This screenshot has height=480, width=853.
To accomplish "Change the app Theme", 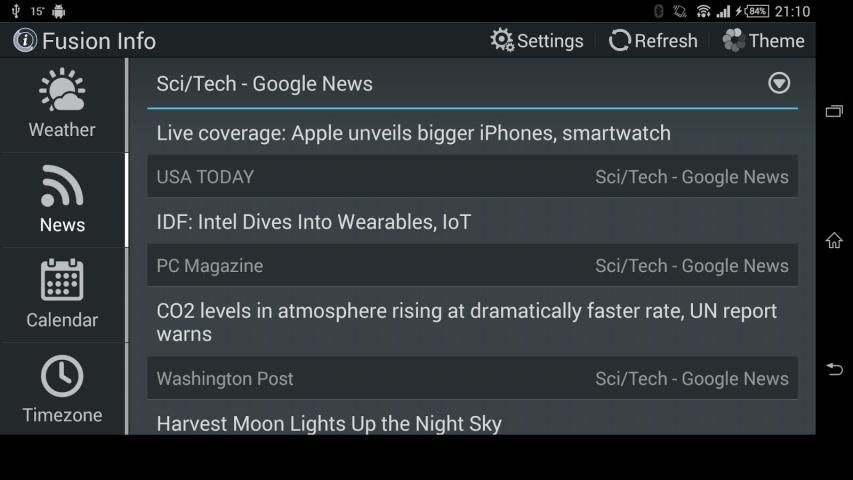I will [763, 41].
